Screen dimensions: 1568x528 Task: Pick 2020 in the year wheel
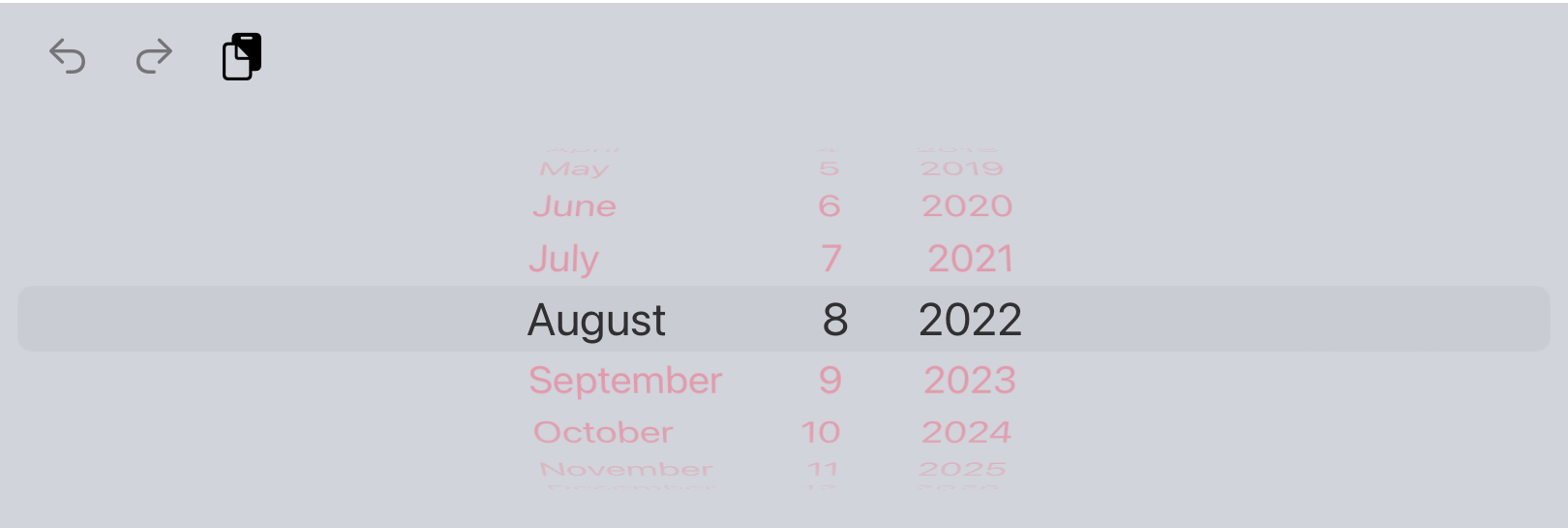coord(967,206)
